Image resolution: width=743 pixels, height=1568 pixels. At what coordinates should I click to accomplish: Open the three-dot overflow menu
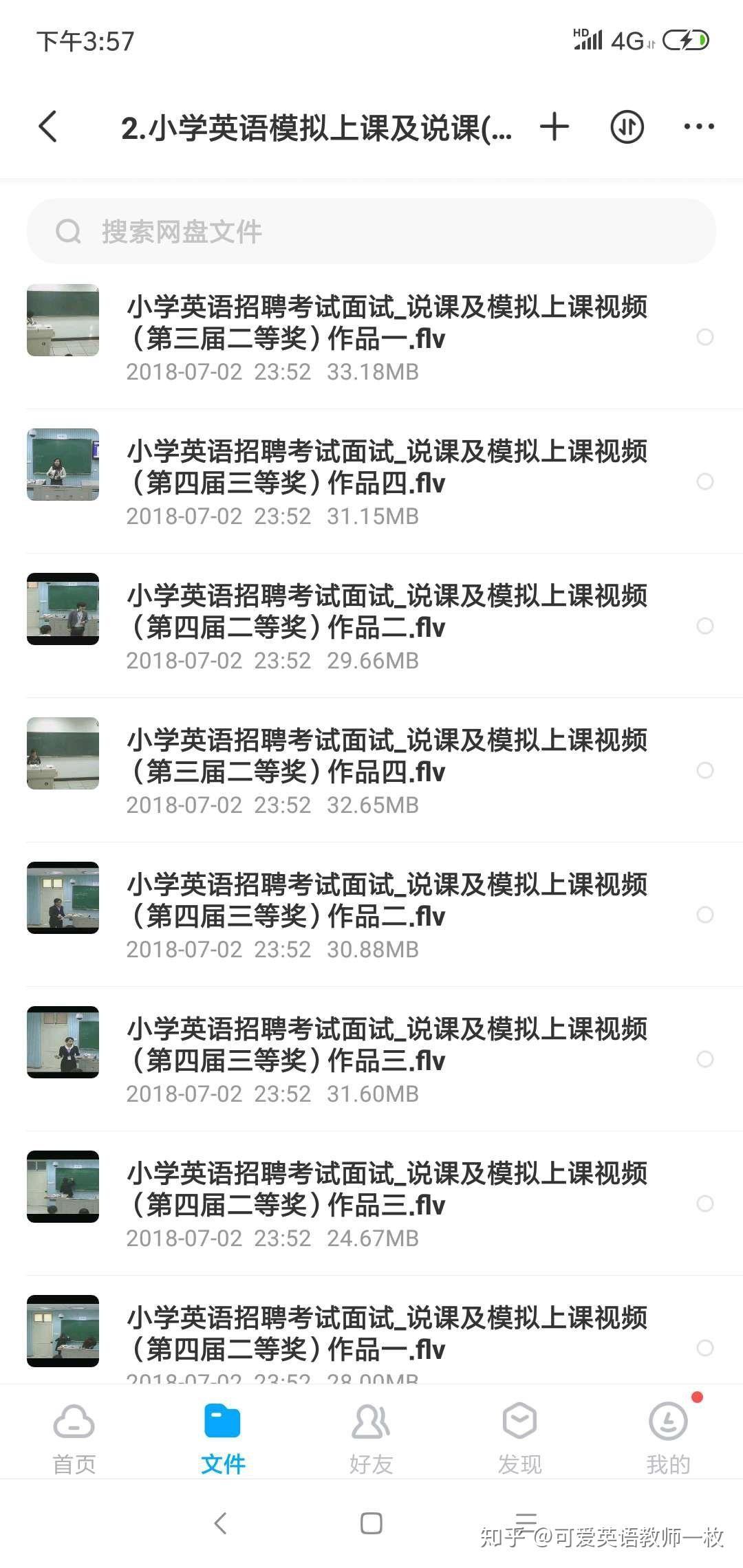tap(699, 127)
